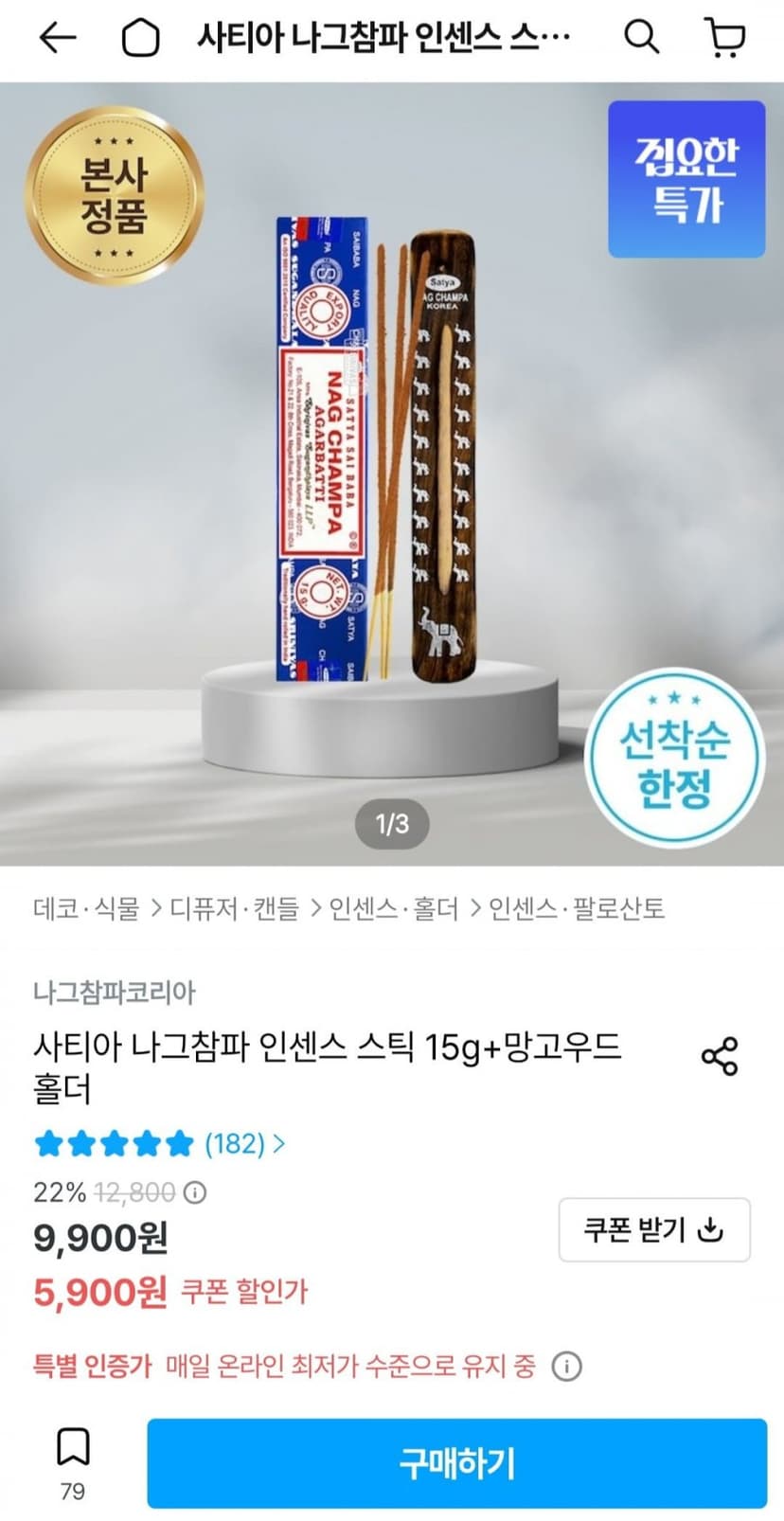Image resolution: width=784 pixels, height=1521 pixels.
Task: Show info about the original price 12,800
Action: click(x=194, y=1191)
